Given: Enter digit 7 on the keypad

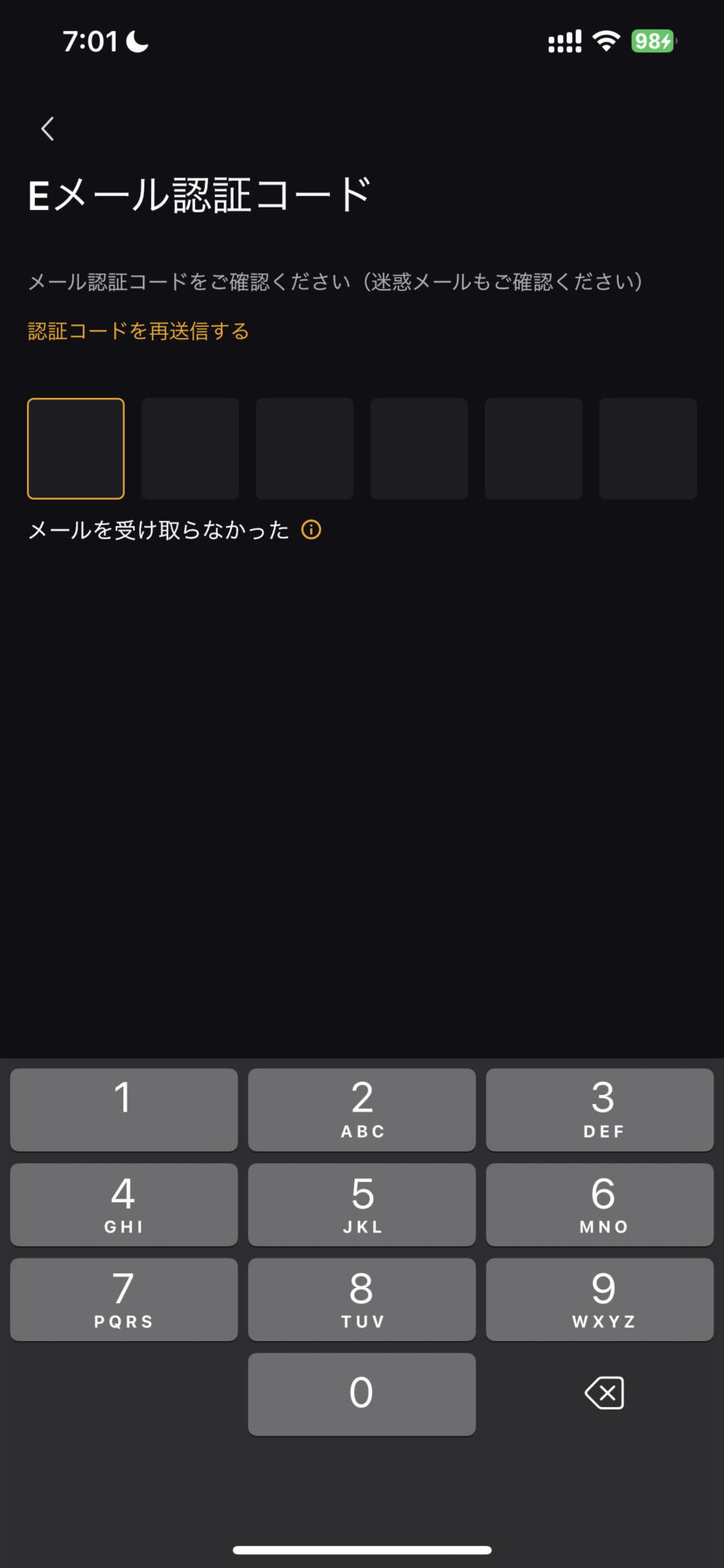Looking at the screenshot, I should (x=124, y=1299).
